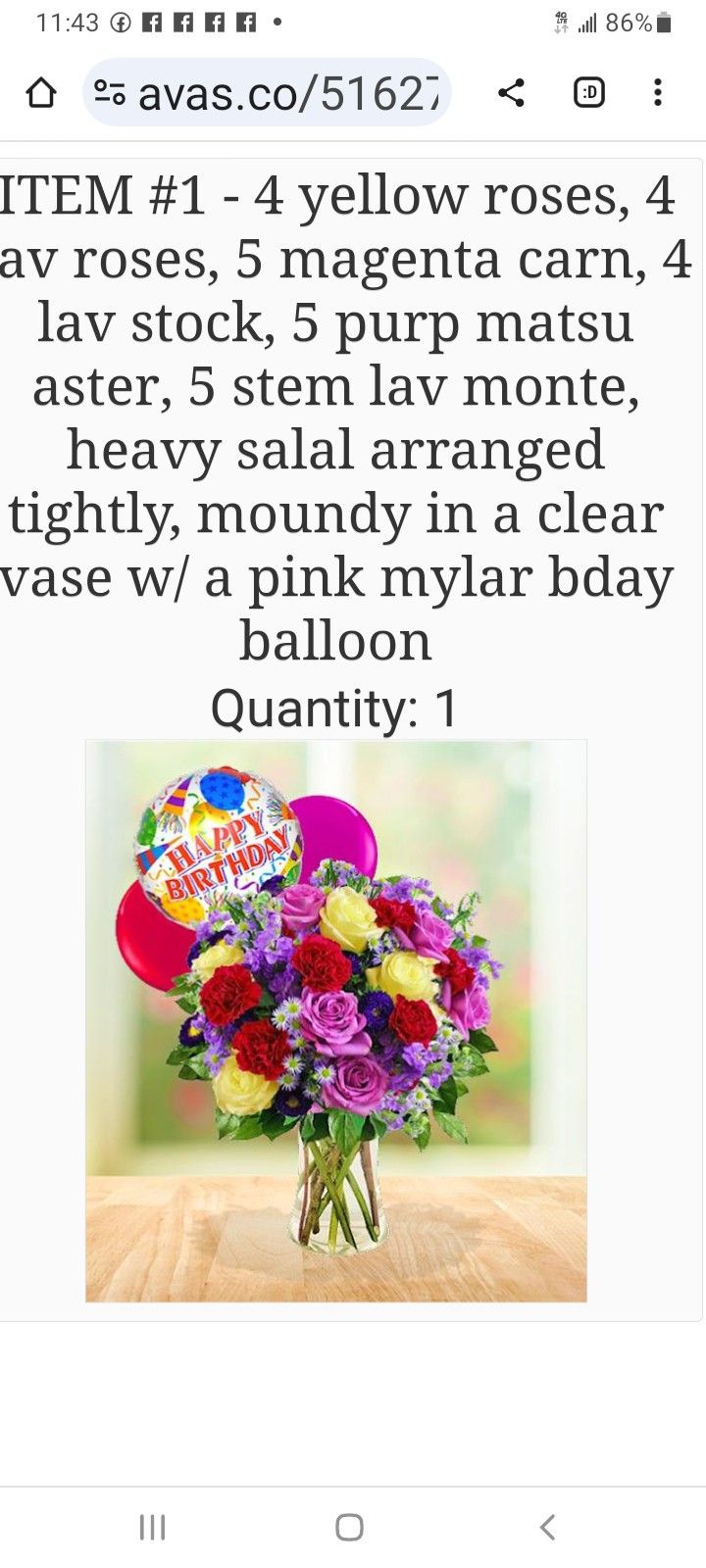Open the browser home page icon
The image size is (706, 1568).
tap(40, 93)
